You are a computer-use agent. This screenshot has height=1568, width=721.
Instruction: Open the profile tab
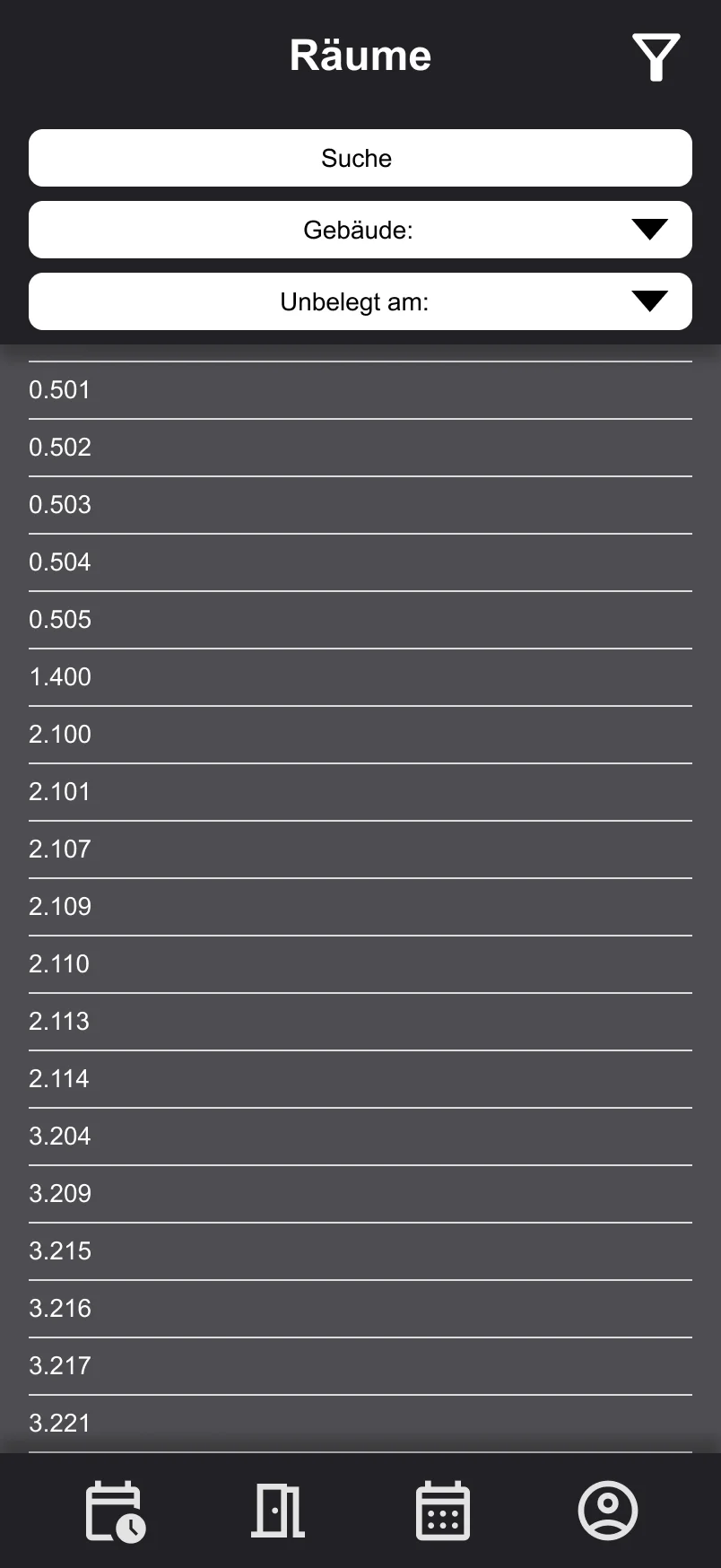point(607,1511)
